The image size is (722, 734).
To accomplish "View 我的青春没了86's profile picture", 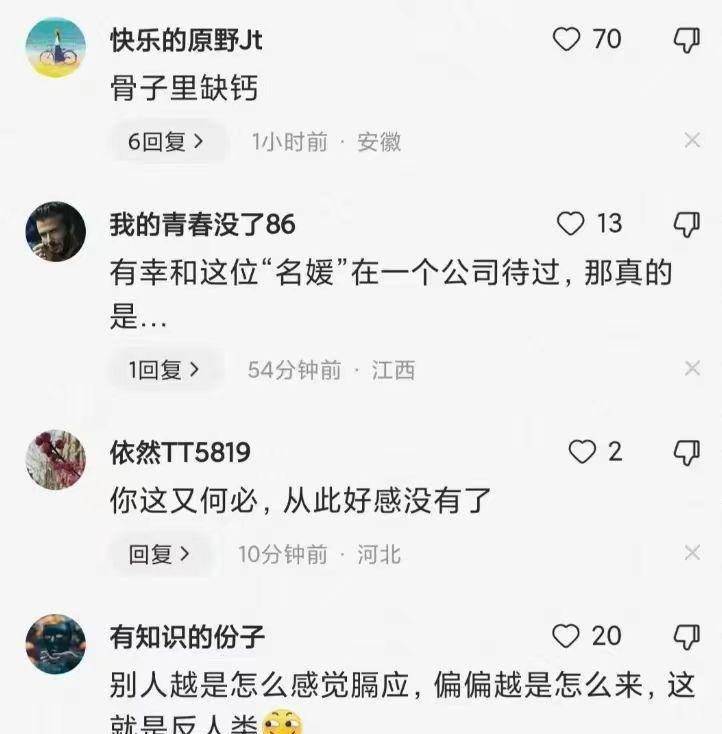I will 55,232.
